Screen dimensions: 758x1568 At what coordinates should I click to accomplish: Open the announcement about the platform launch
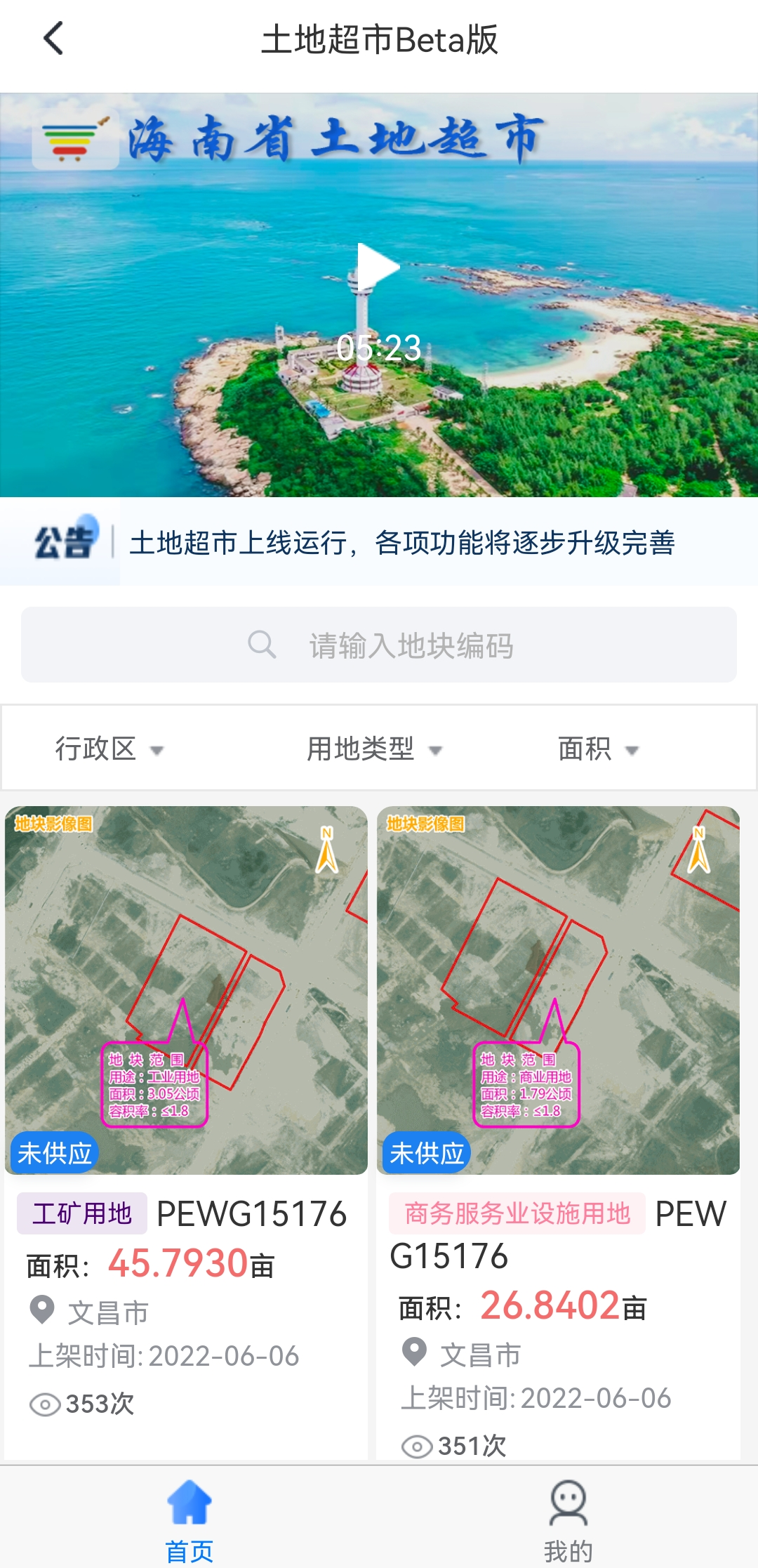[x=401, y=543]
